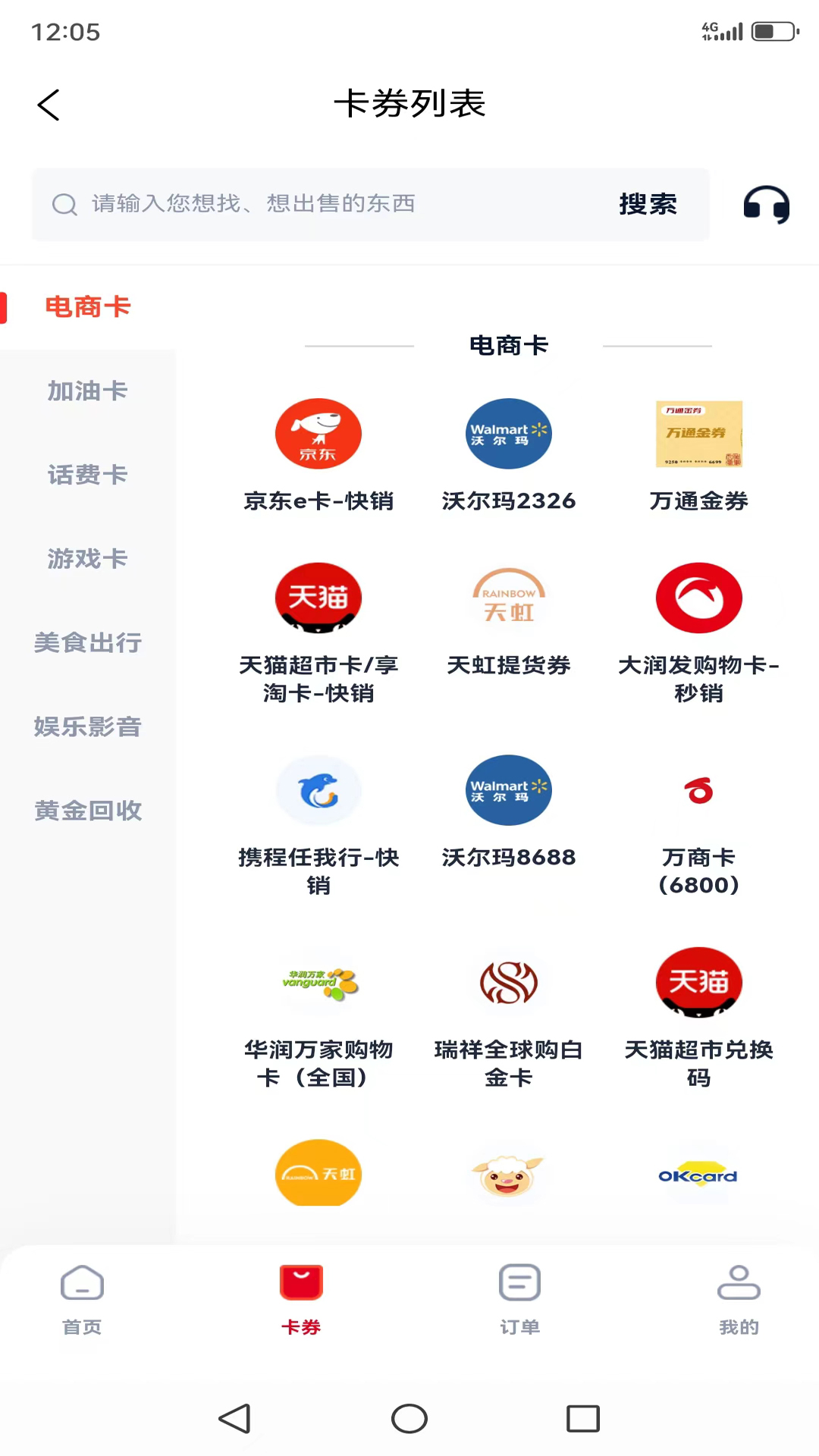Open the 游戏卡 category

point(88,559)
